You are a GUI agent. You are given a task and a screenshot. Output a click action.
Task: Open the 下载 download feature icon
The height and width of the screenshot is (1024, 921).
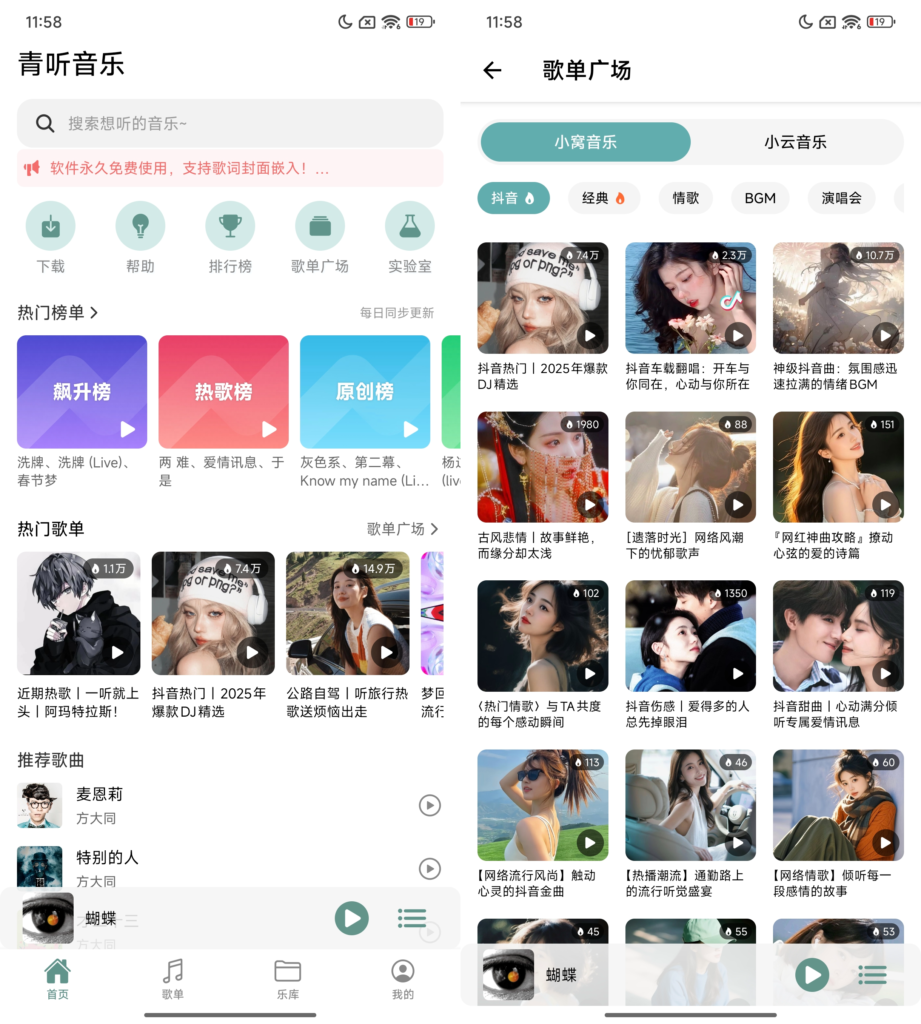[50, 228]
